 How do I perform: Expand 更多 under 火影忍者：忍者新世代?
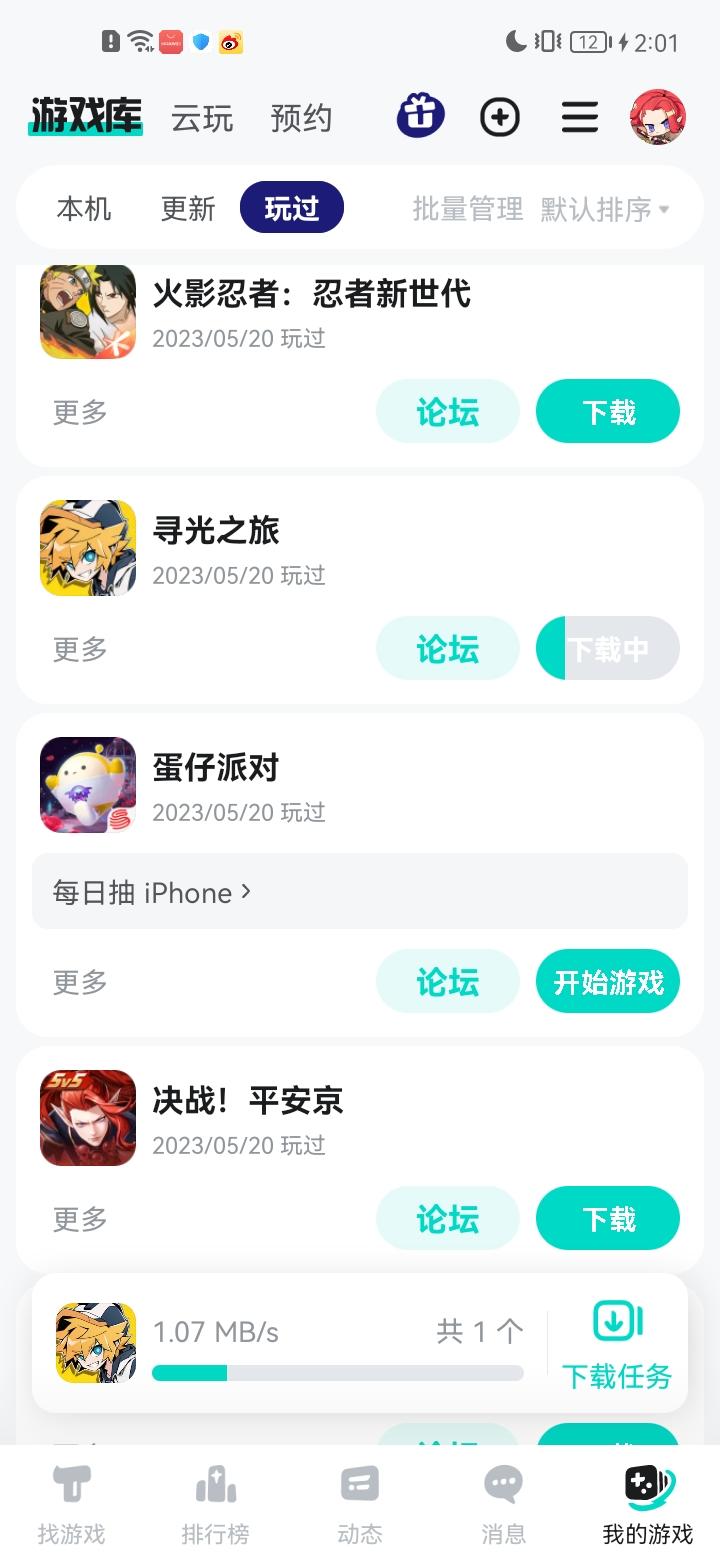click(78, 411)
